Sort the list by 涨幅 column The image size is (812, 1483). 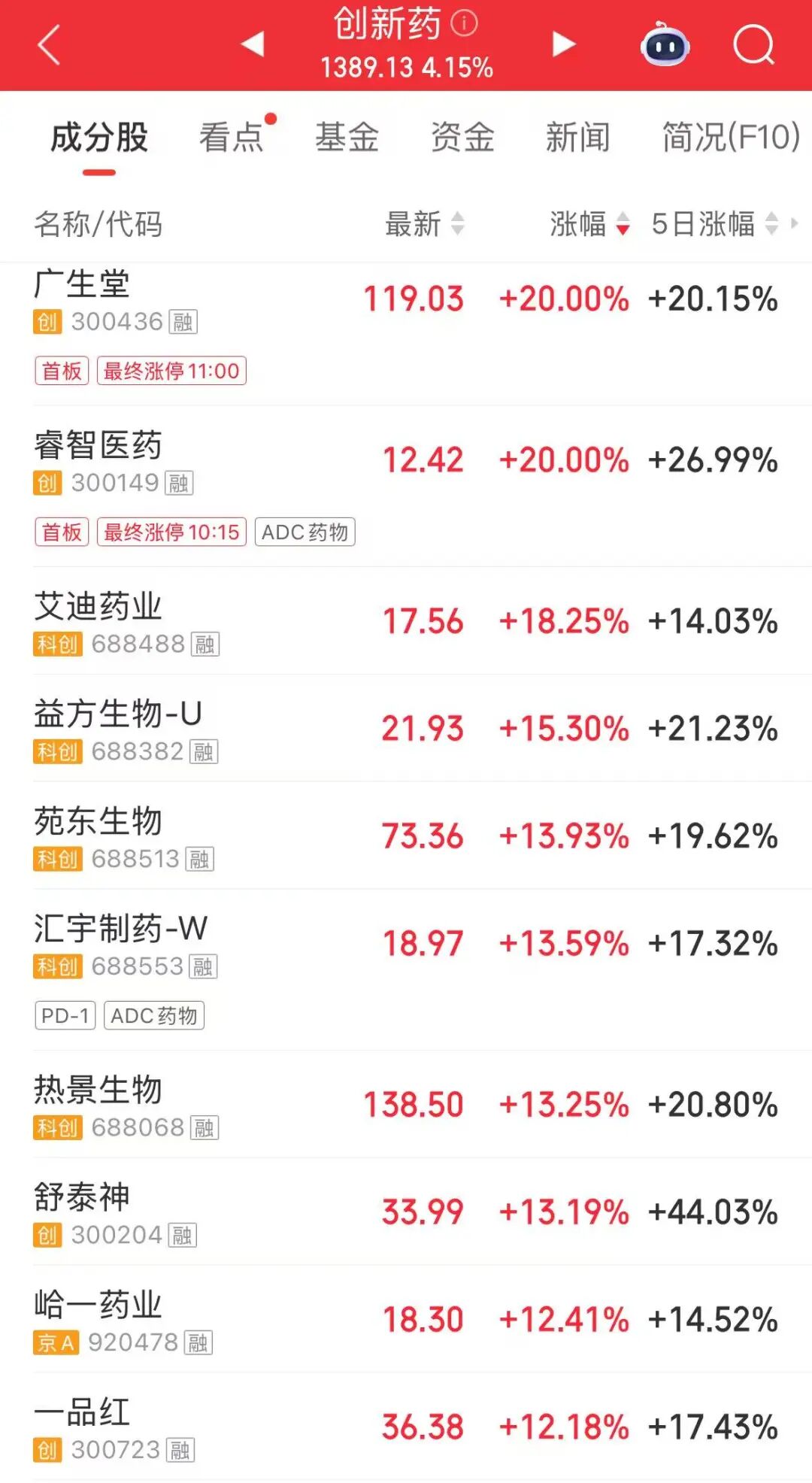pyautogui.click(x=589, y=224)
